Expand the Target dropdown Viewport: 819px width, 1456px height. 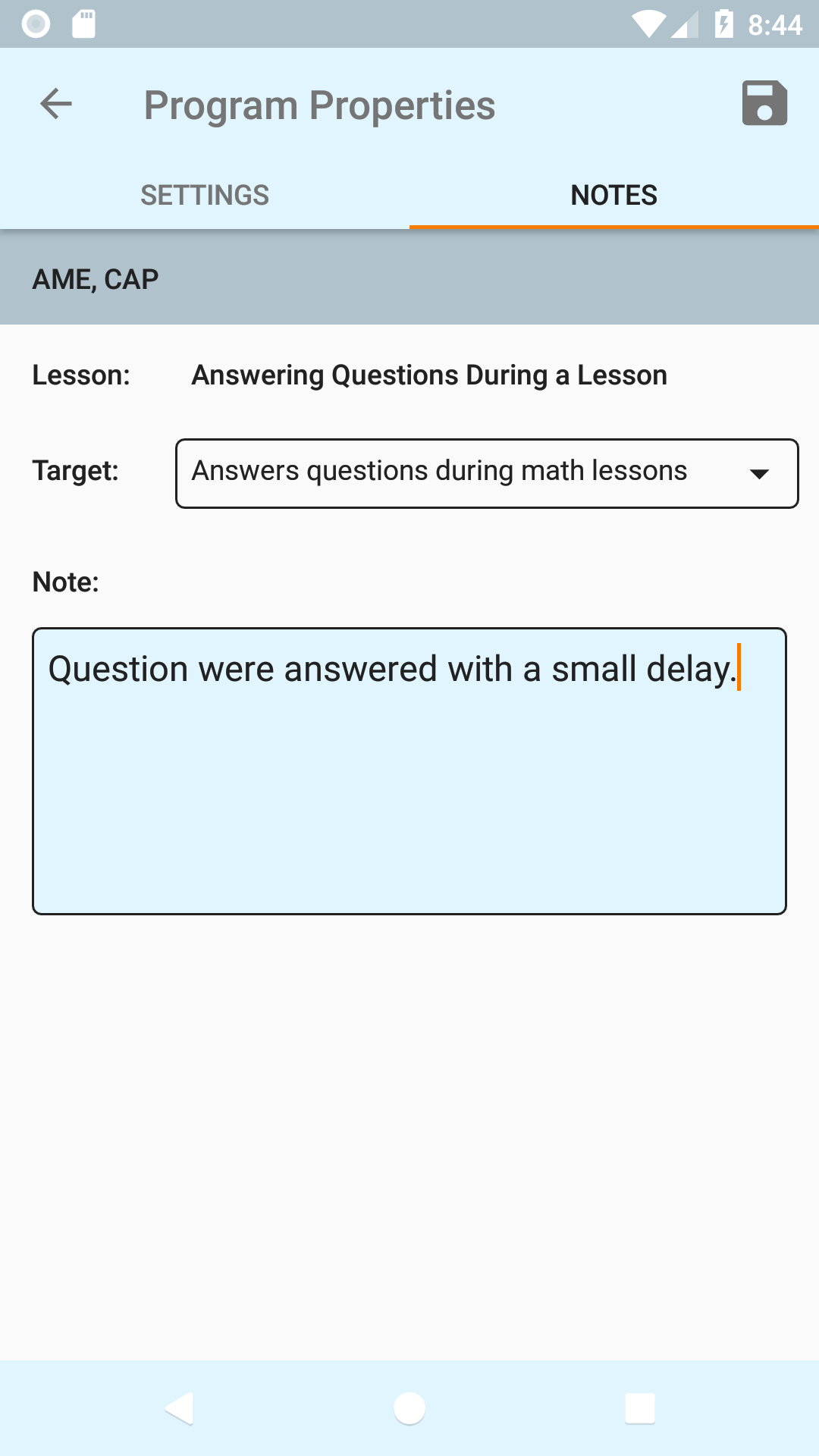[487, 473]
